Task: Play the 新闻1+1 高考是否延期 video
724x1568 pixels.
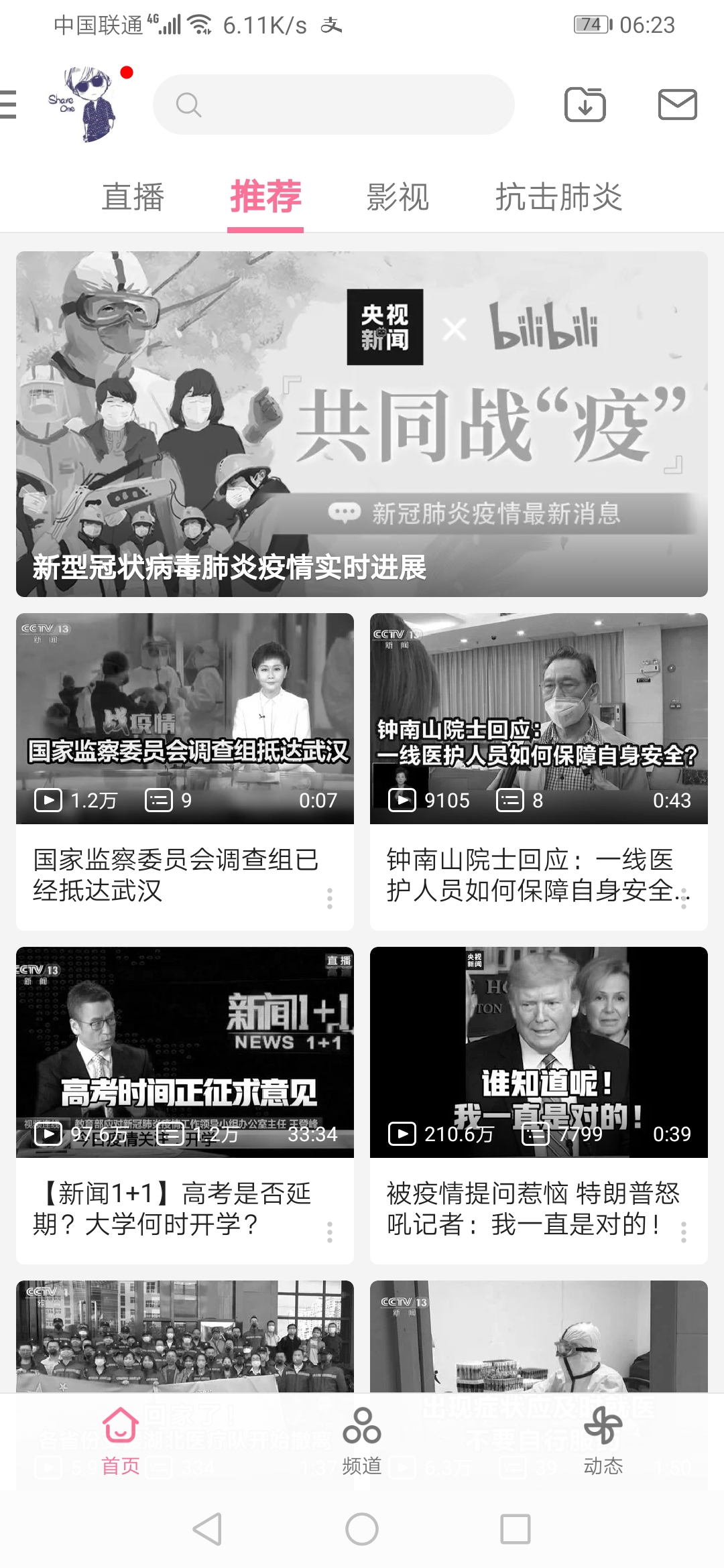Action: (x=185, y=1052)
